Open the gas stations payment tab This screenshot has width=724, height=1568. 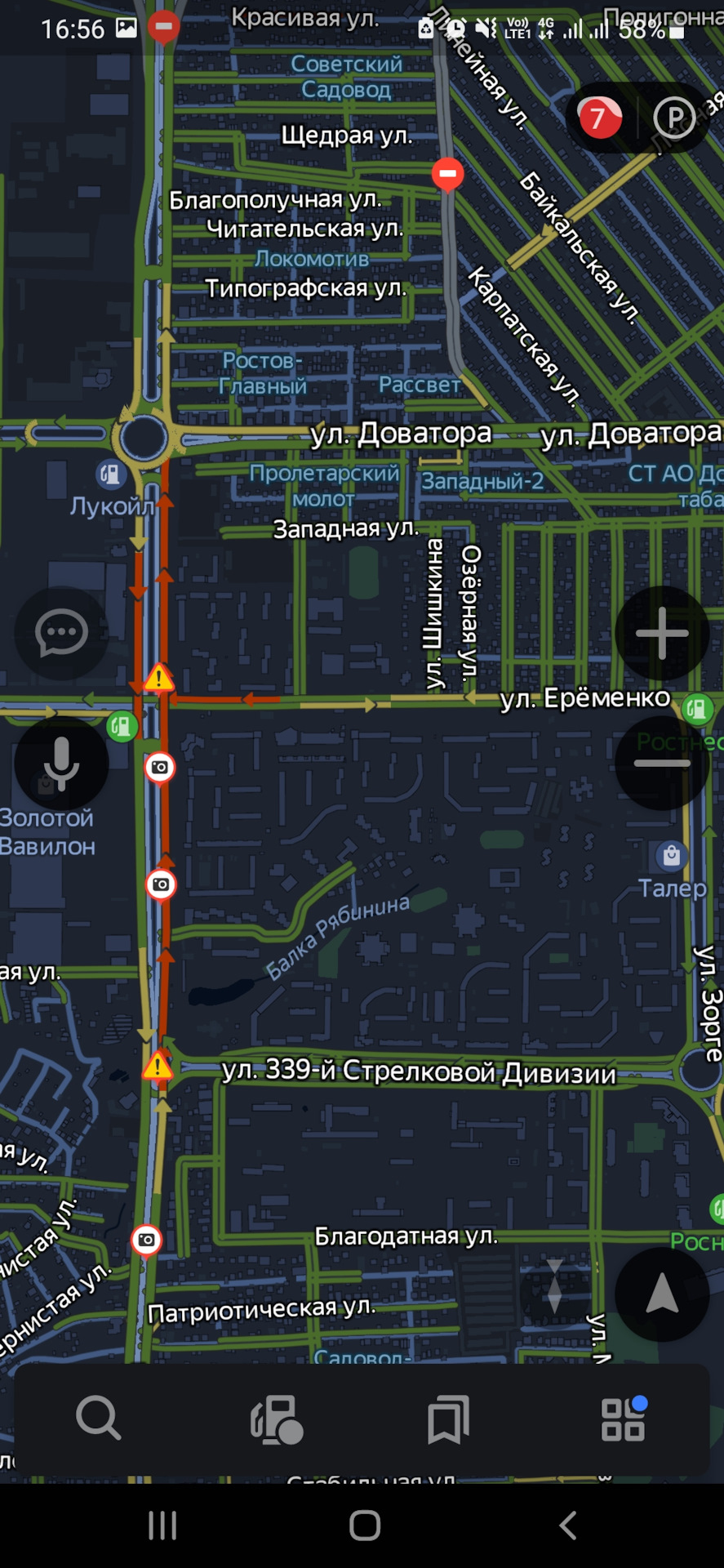[x=277, y=1419]
